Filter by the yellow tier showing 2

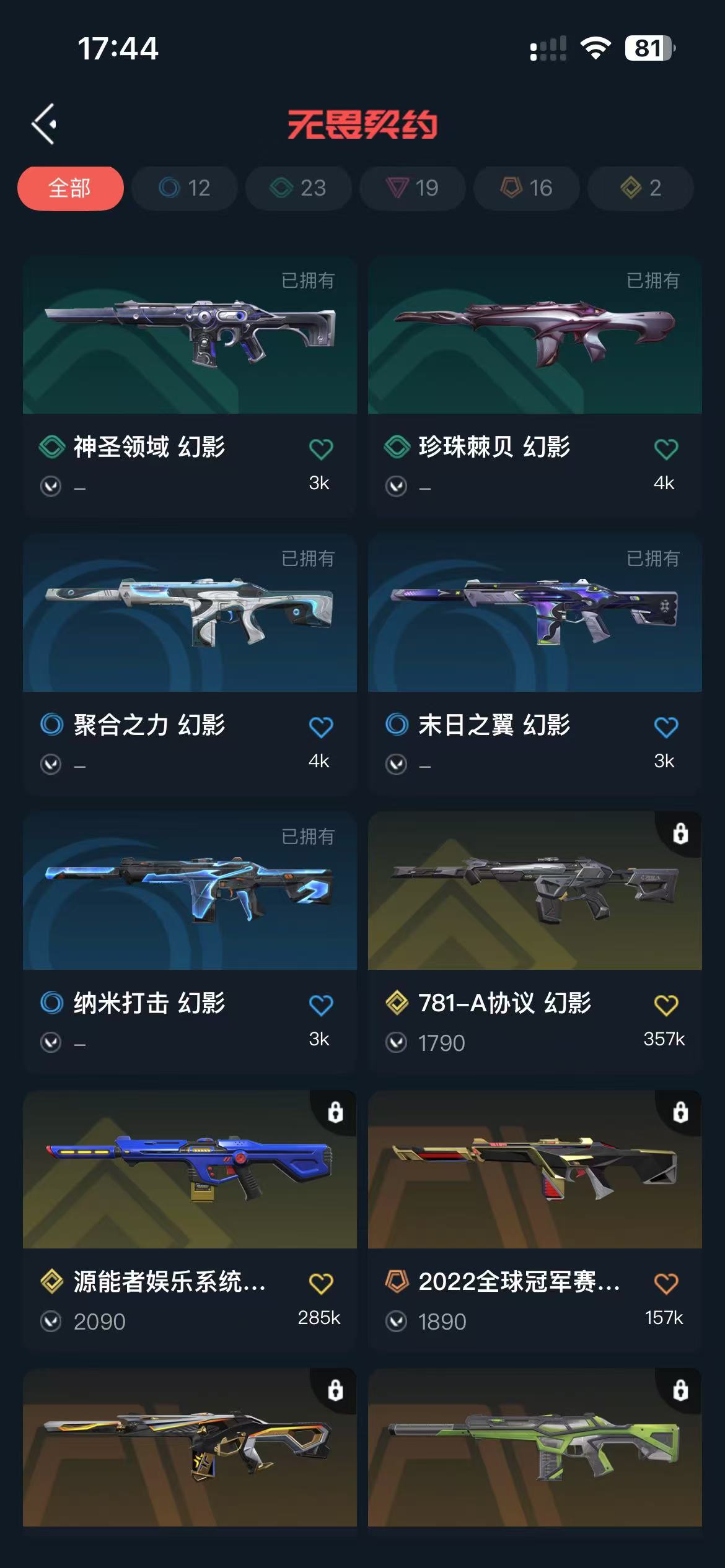point(640,188)
